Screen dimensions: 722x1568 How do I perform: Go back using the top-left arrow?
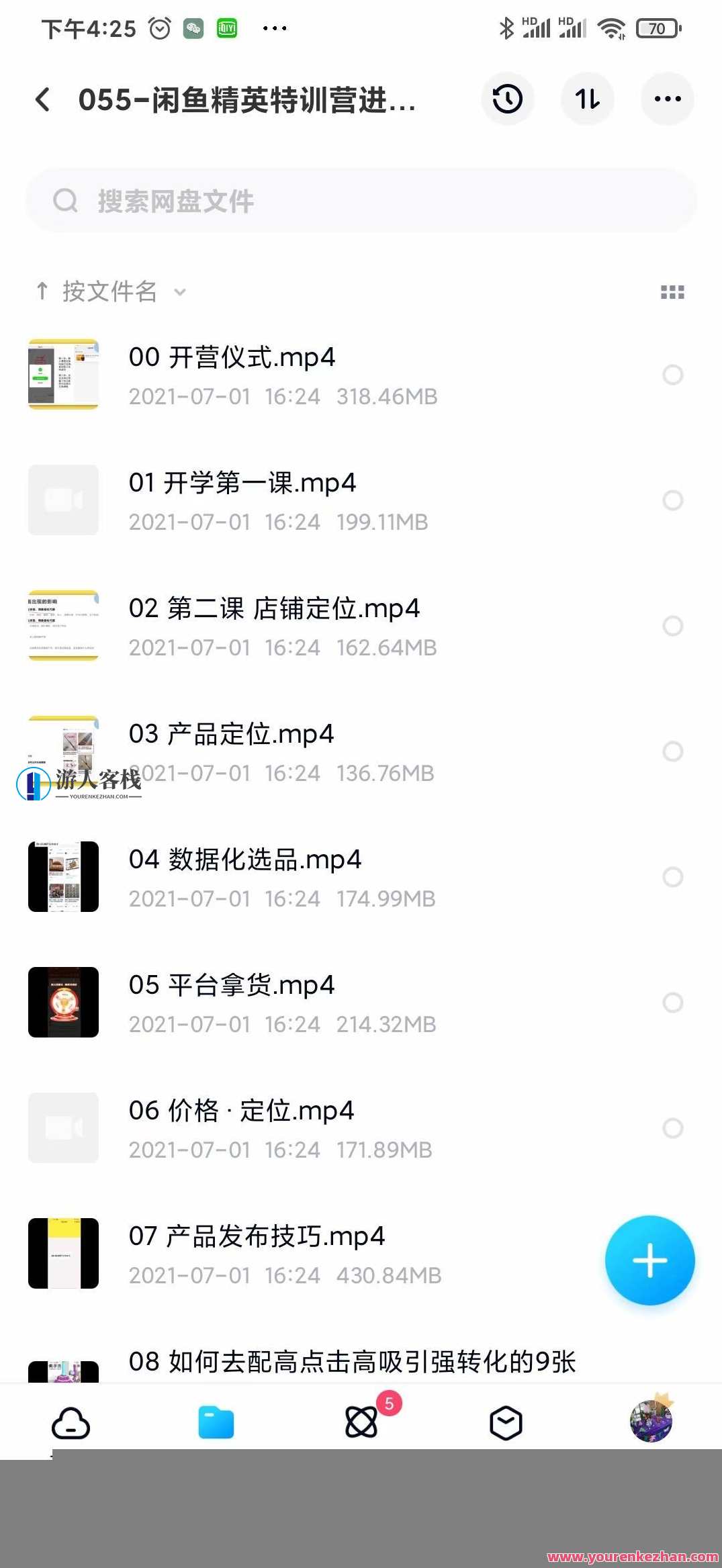point(43,99)
